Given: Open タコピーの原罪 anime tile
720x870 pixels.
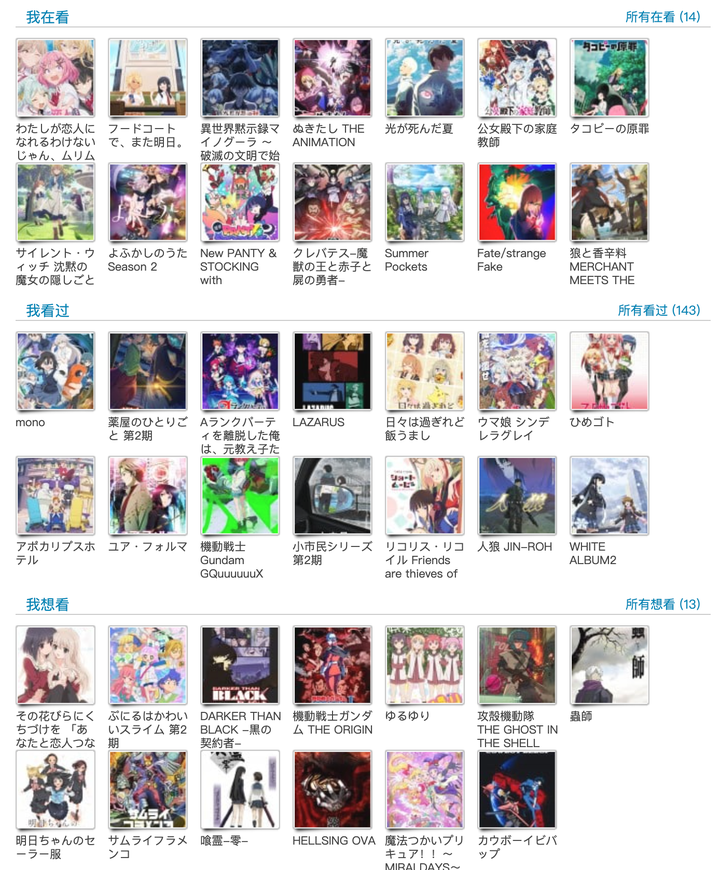Looking at the screenshot, I should (609, 78).
